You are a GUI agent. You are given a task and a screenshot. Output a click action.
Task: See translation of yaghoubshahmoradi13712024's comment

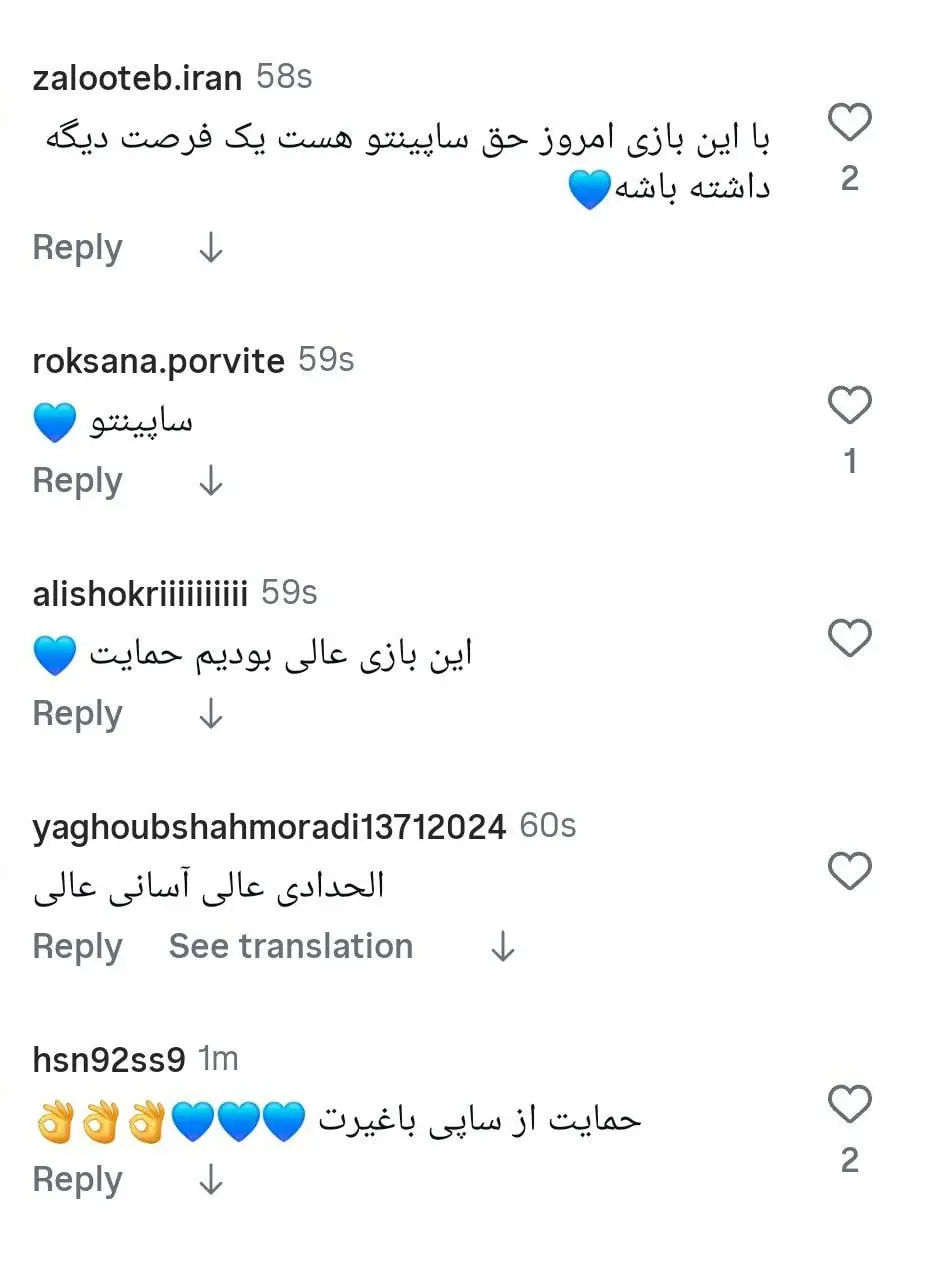[290, 947]
